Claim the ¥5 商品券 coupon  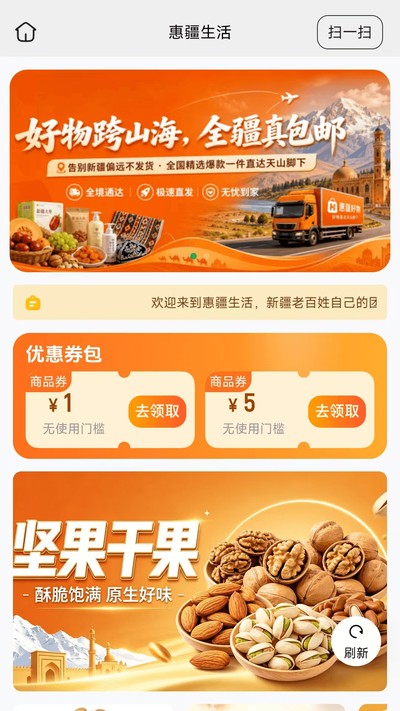click(x=337, y=411)
